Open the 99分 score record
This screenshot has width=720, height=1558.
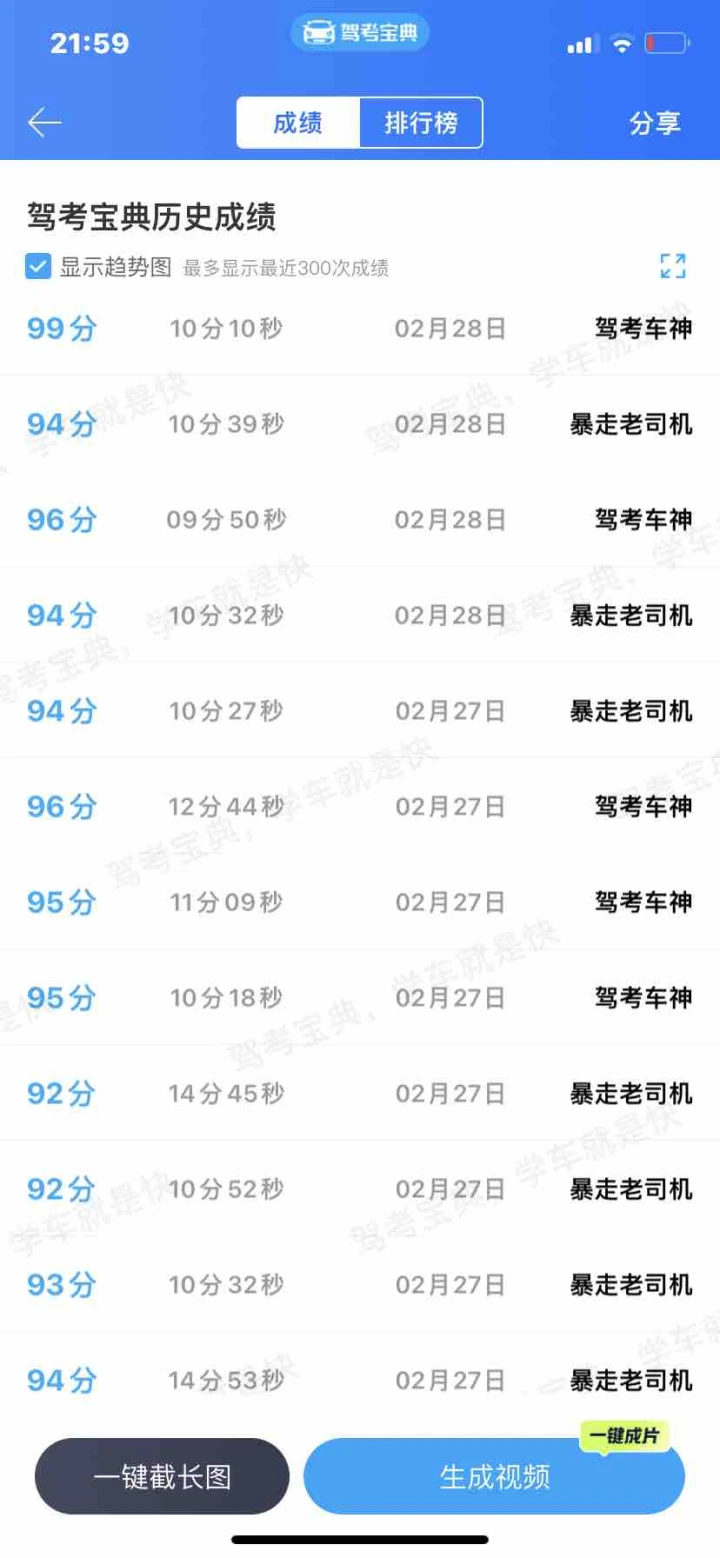(360, 329)
